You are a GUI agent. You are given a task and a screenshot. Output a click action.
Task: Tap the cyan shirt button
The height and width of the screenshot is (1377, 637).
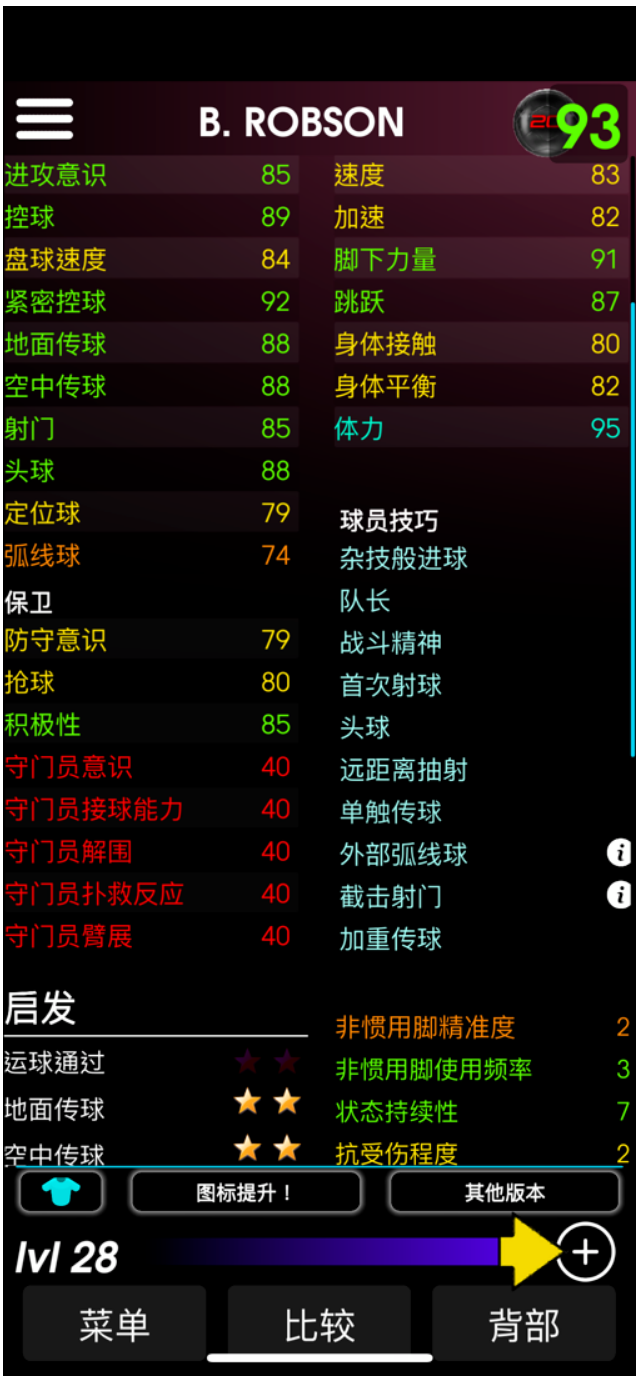(61, 1192)
